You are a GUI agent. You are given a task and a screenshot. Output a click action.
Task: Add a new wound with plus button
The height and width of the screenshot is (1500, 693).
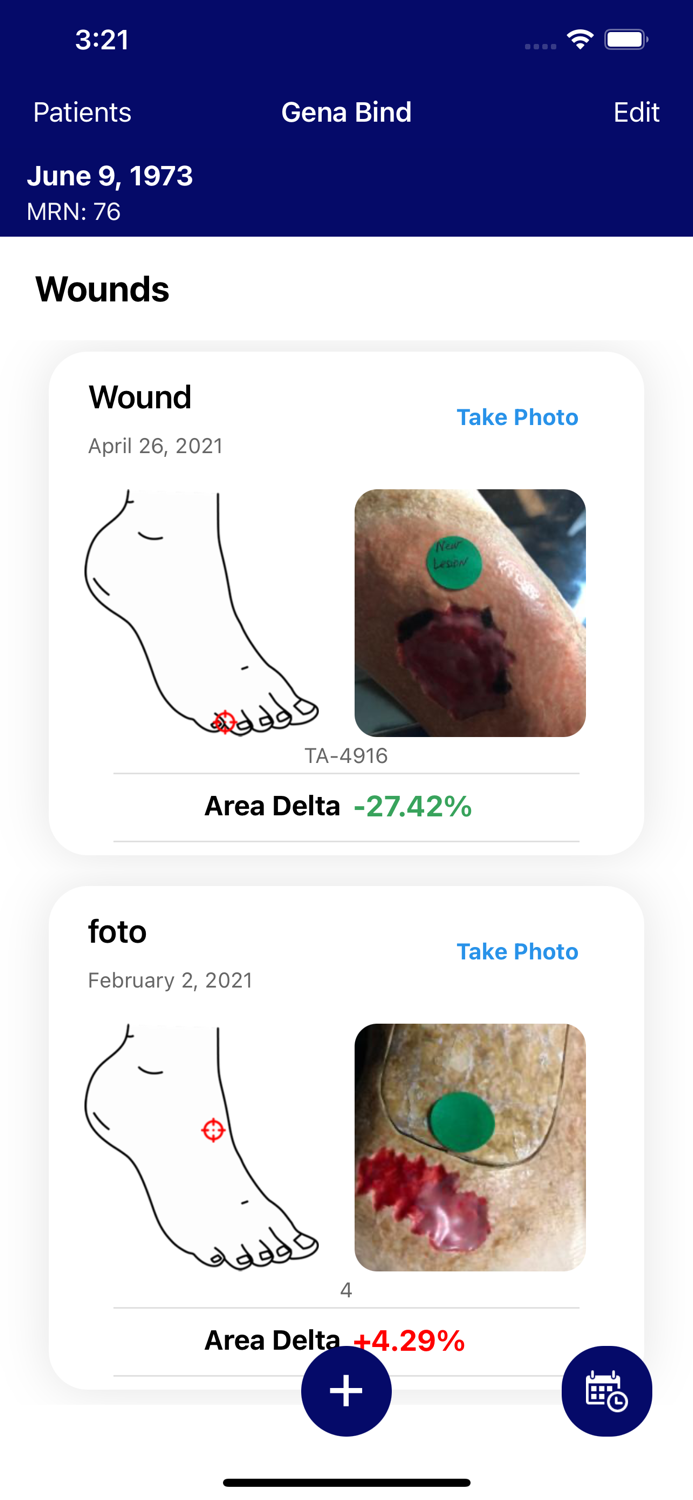(346, 1391)
